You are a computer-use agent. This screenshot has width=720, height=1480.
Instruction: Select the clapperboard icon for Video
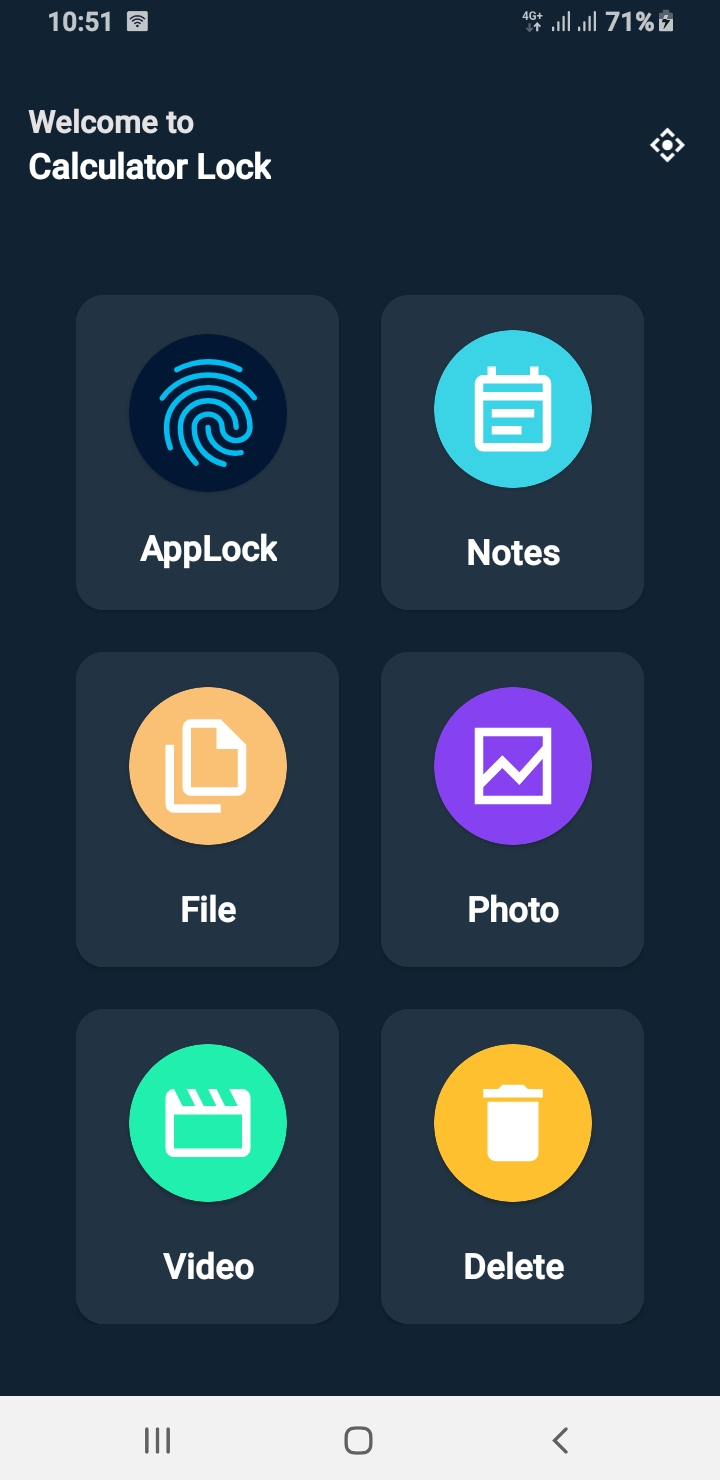click(x=207, y=1122)
